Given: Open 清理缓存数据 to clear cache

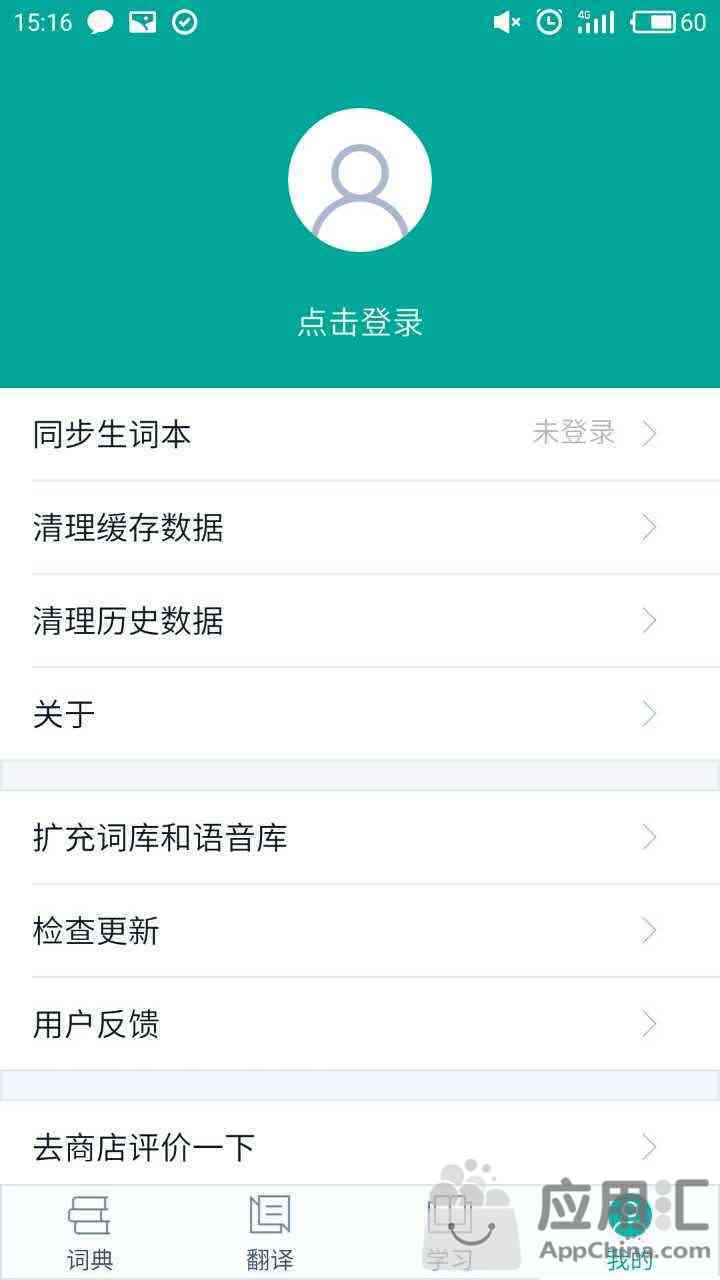Looking at the screenshot, I should (360, 527).
